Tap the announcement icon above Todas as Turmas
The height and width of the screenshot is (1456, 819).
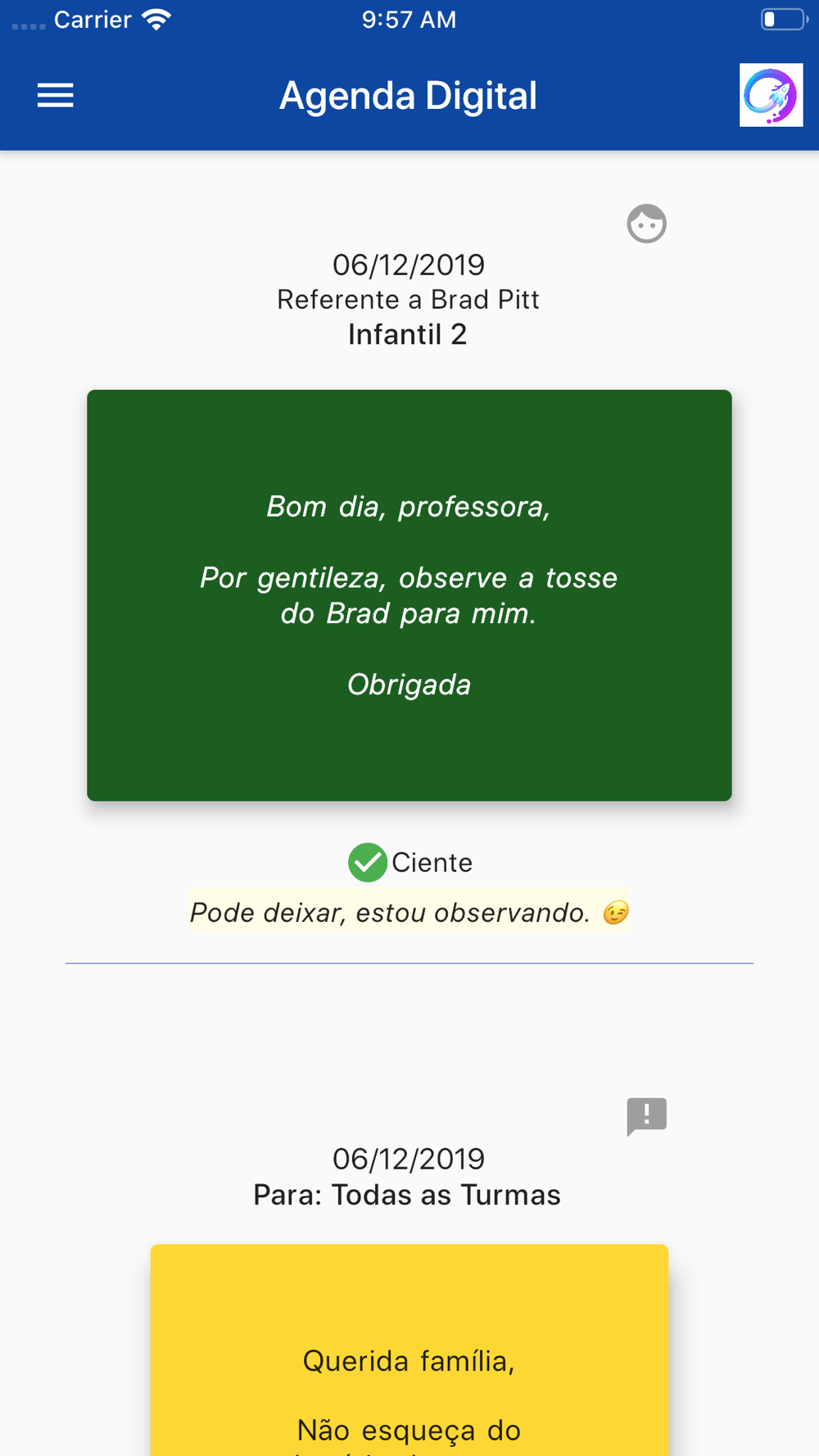point(646,1117)
